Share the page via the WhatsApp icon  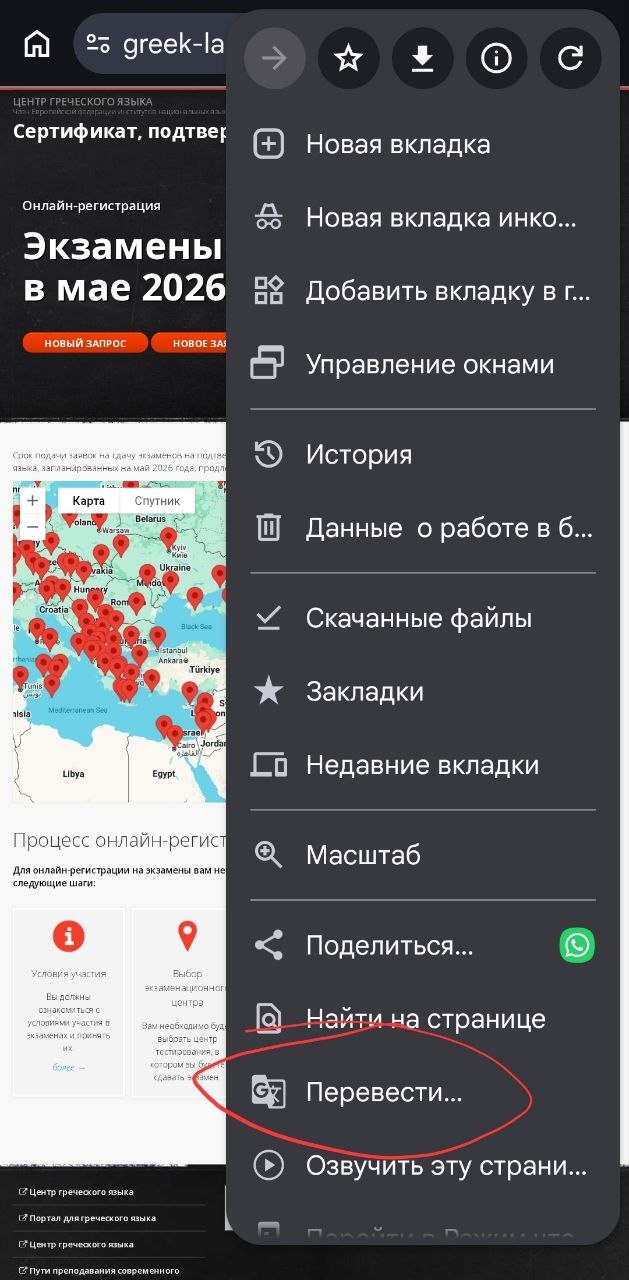577,945
